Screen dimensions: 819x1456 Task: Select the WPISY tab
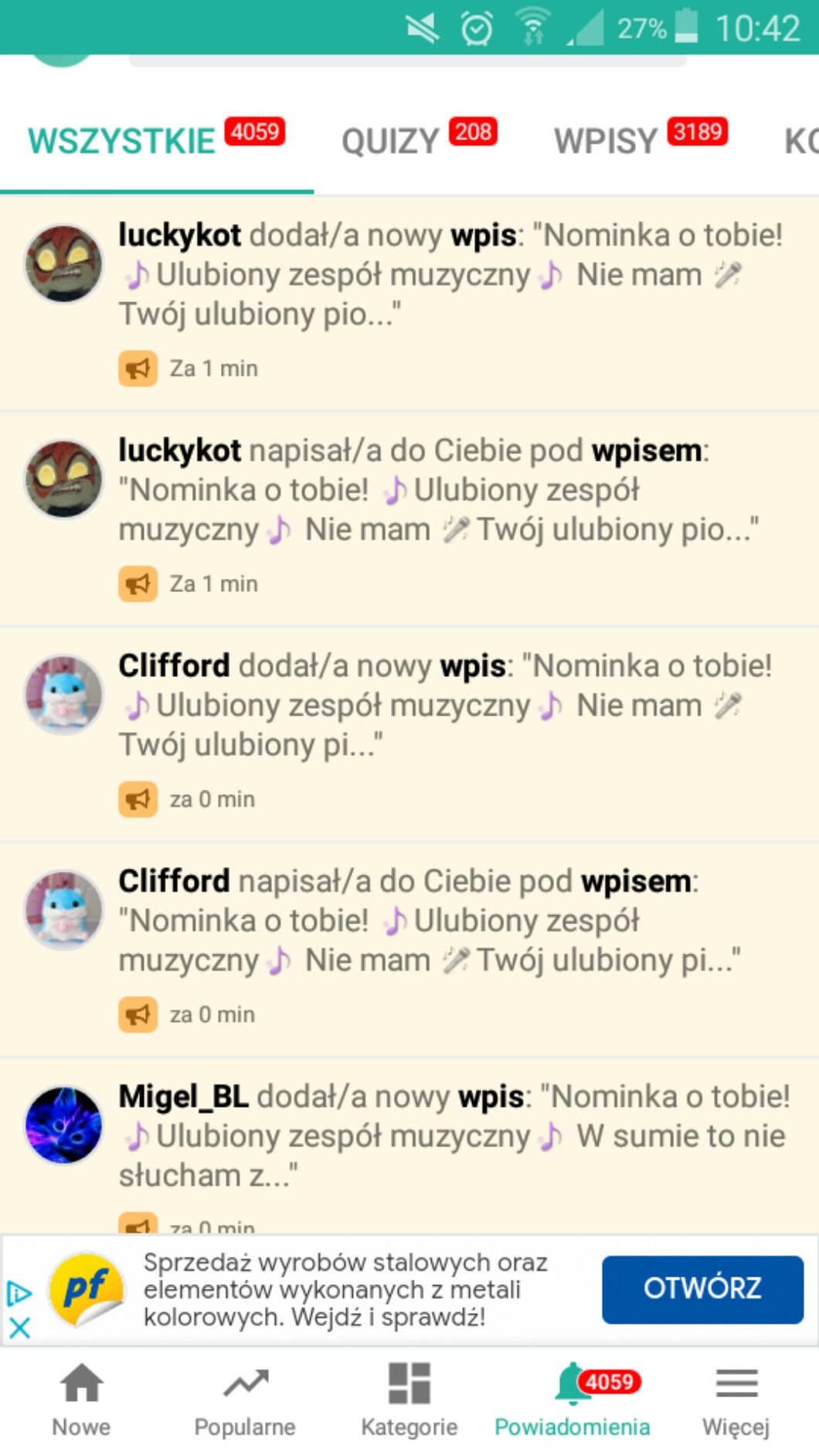coord(638,141)
